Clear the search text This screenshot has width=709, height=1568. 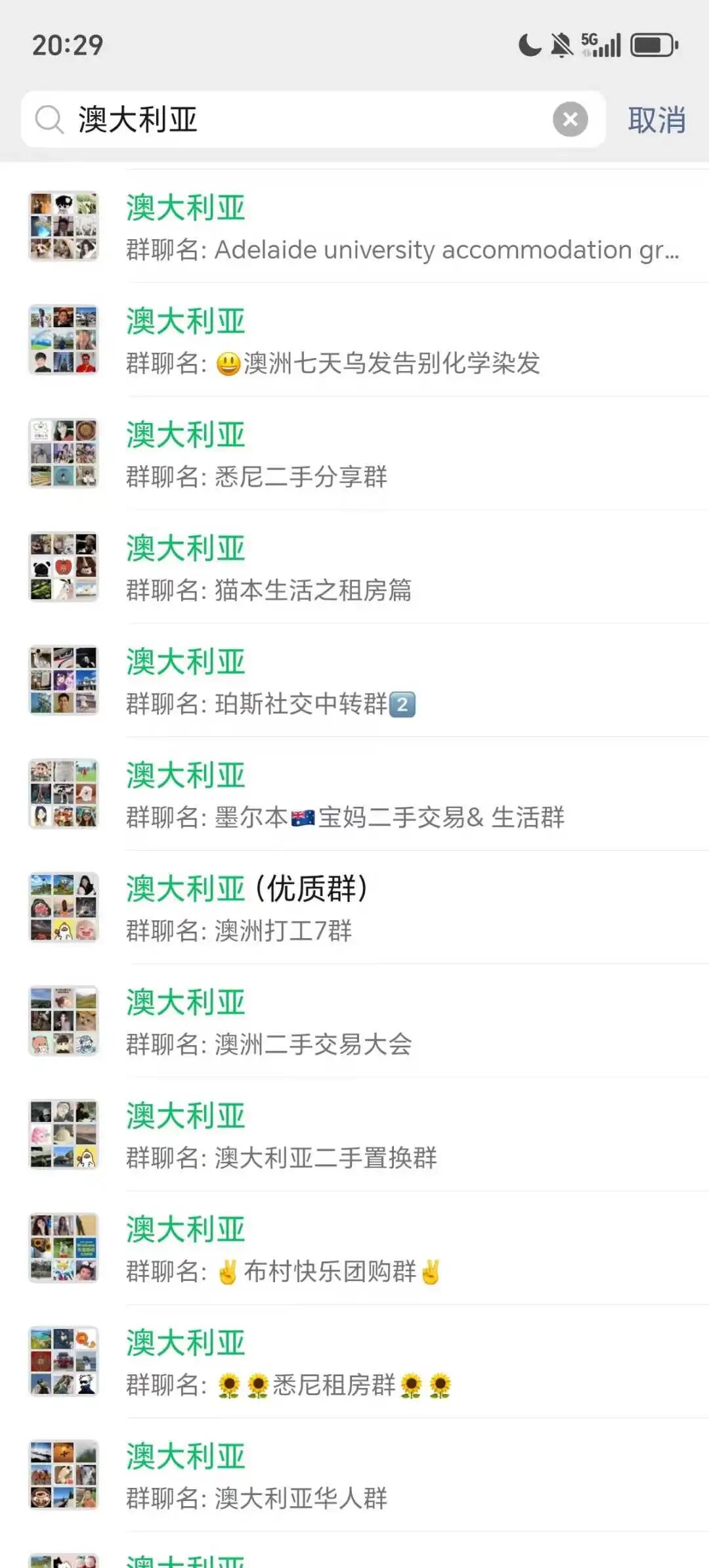(x=570, y=120)
